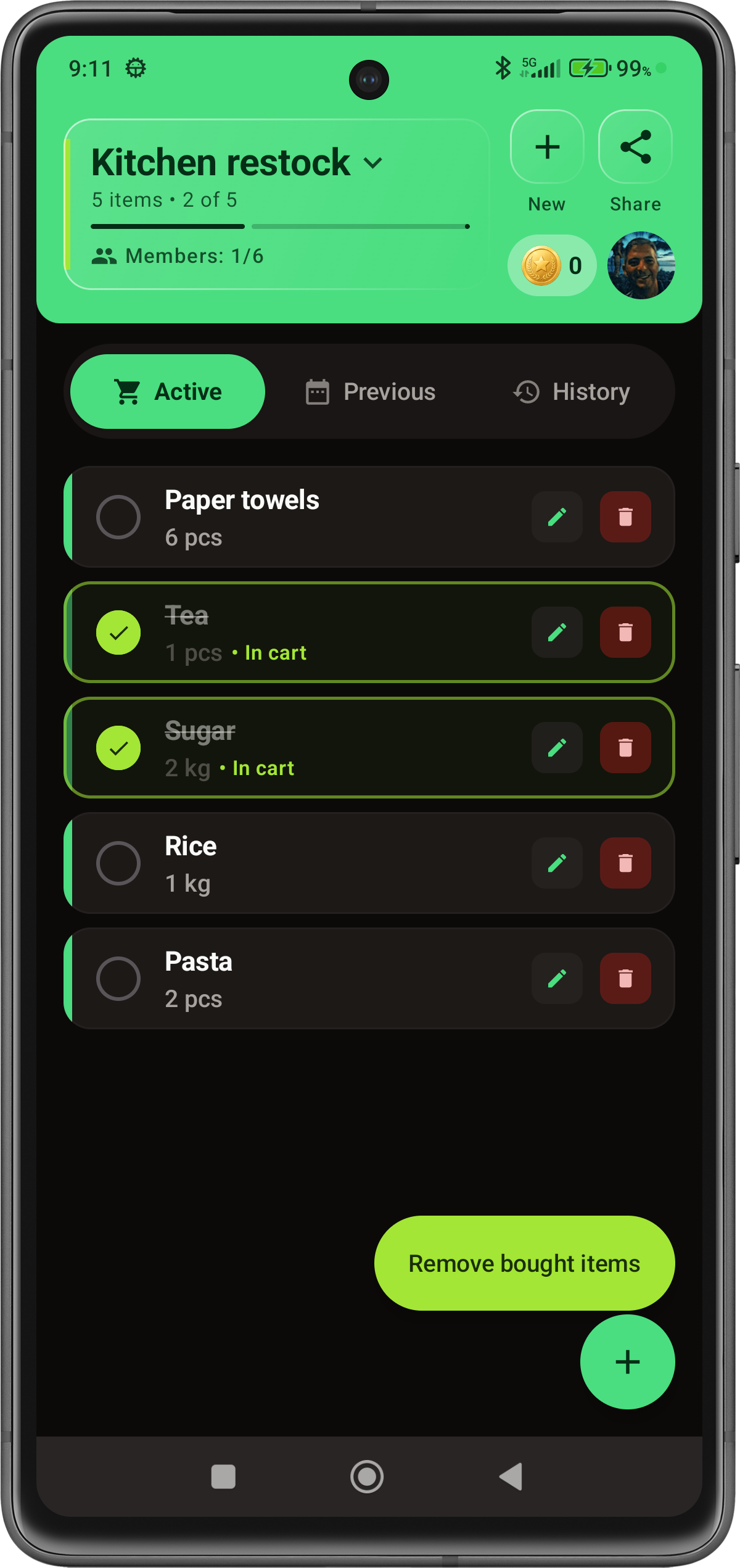Tap Remove bought items
The height and width of the screenshot is (1568, 740).
525,1263
